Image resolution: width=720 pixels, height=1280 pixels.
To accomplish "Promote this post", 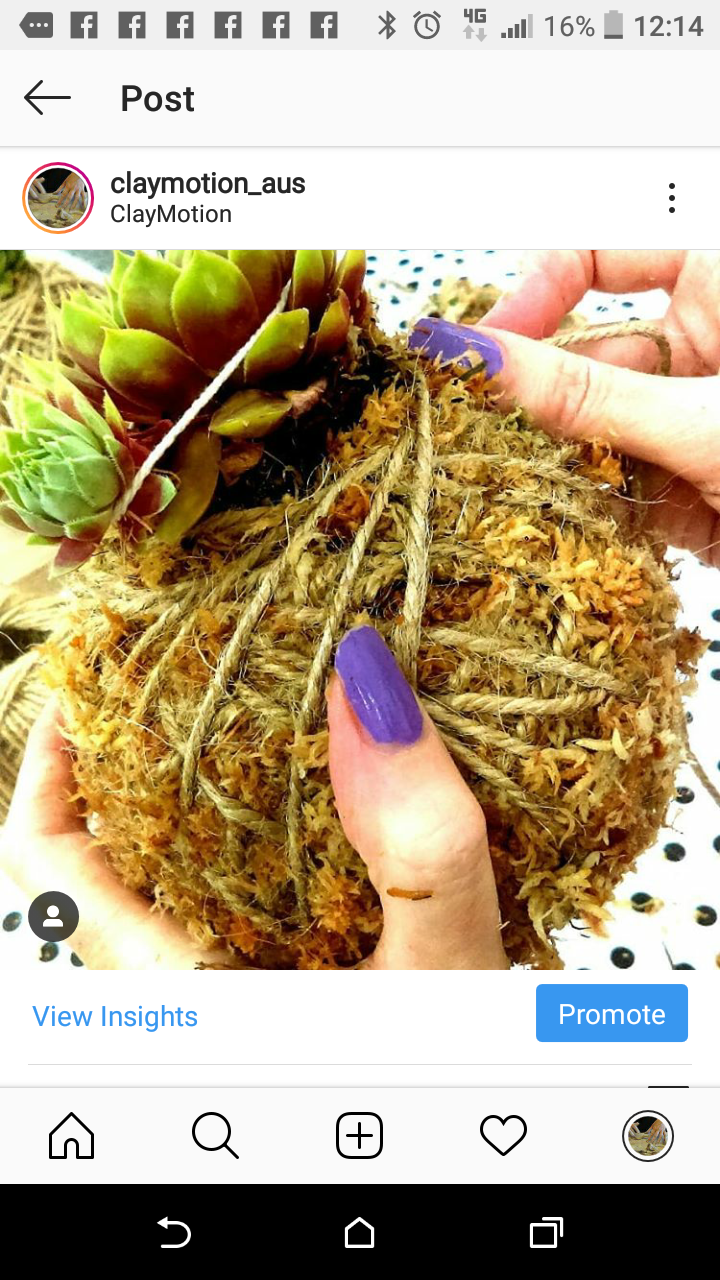I will [612, 1013].
